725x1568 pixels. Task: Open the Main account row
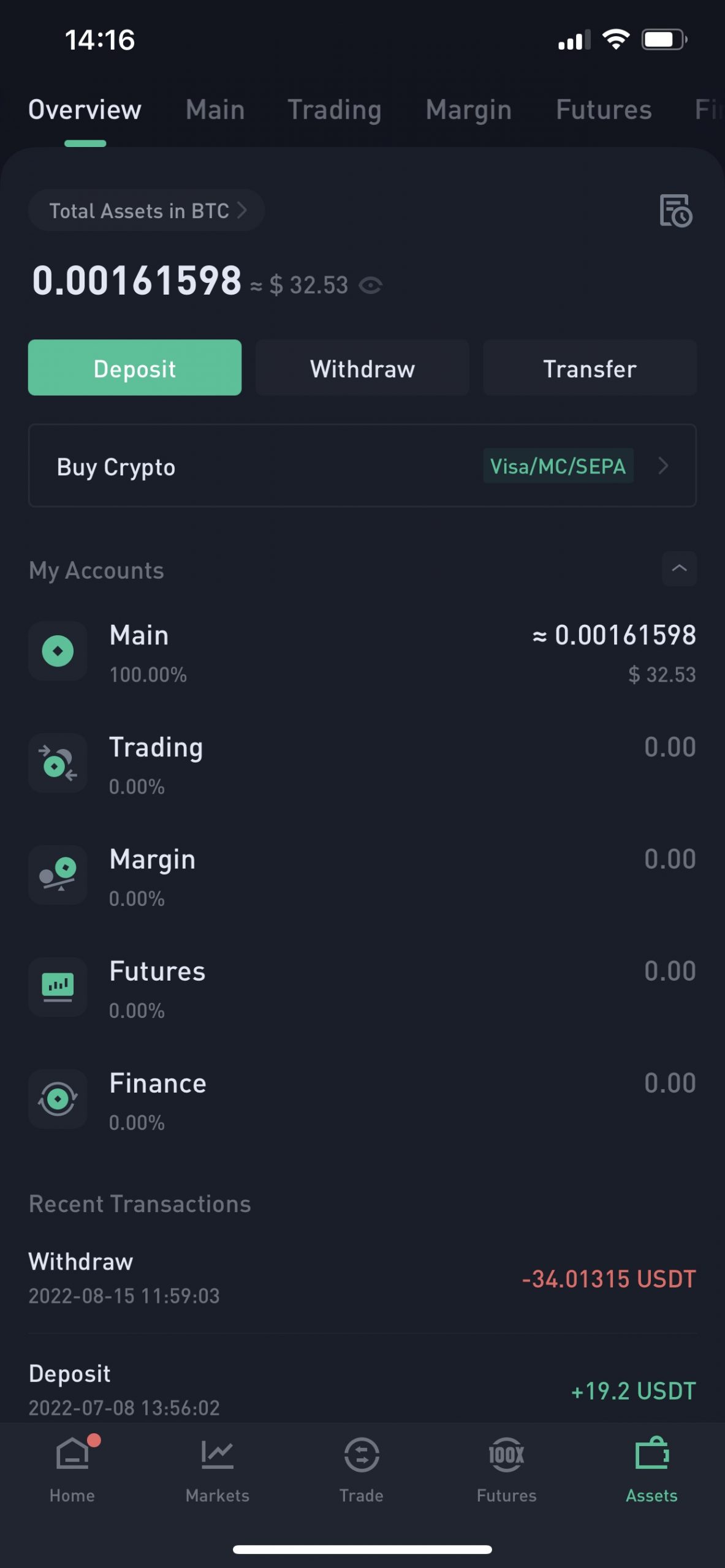(362, 653)
